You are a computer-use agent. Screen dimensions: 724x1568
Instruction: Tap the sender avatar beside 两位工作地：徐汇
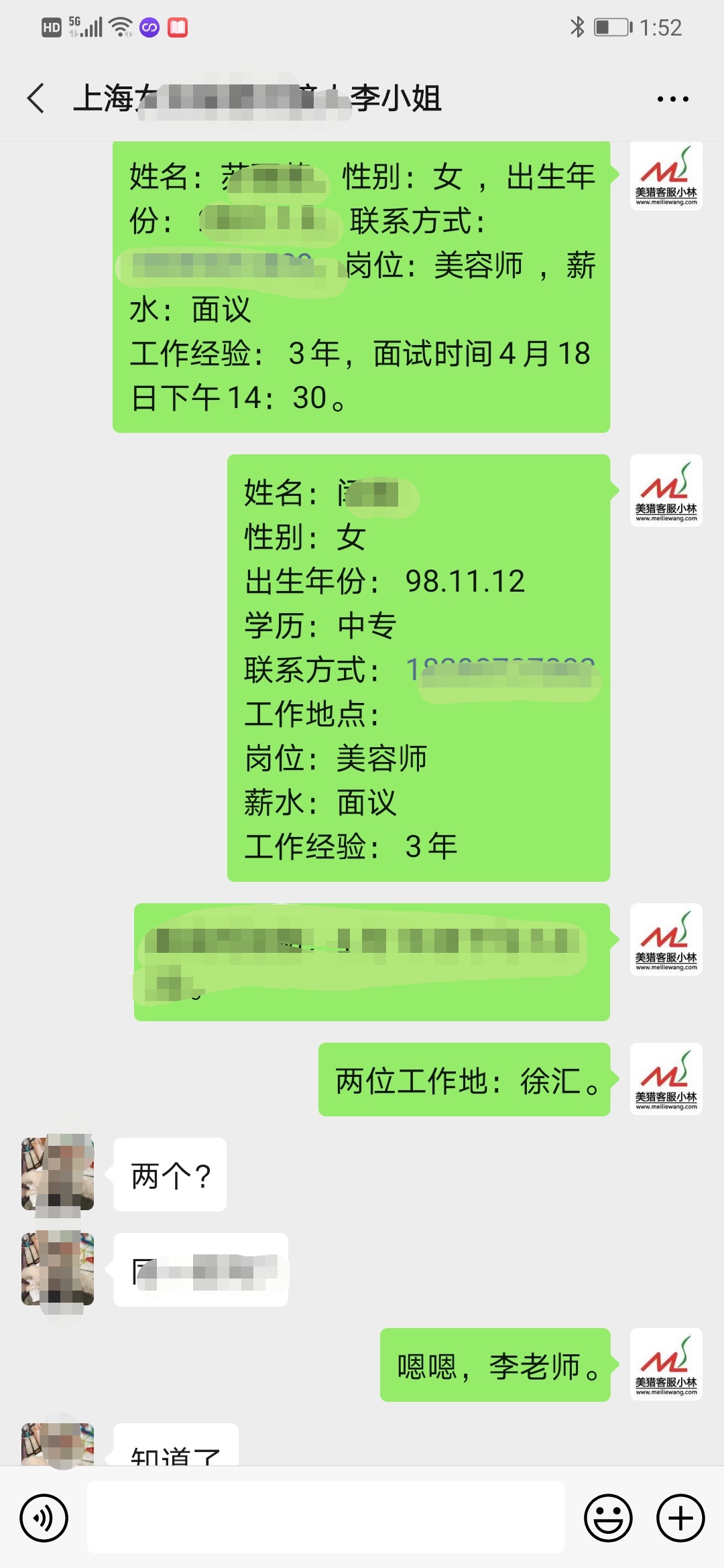point(666,1079)
